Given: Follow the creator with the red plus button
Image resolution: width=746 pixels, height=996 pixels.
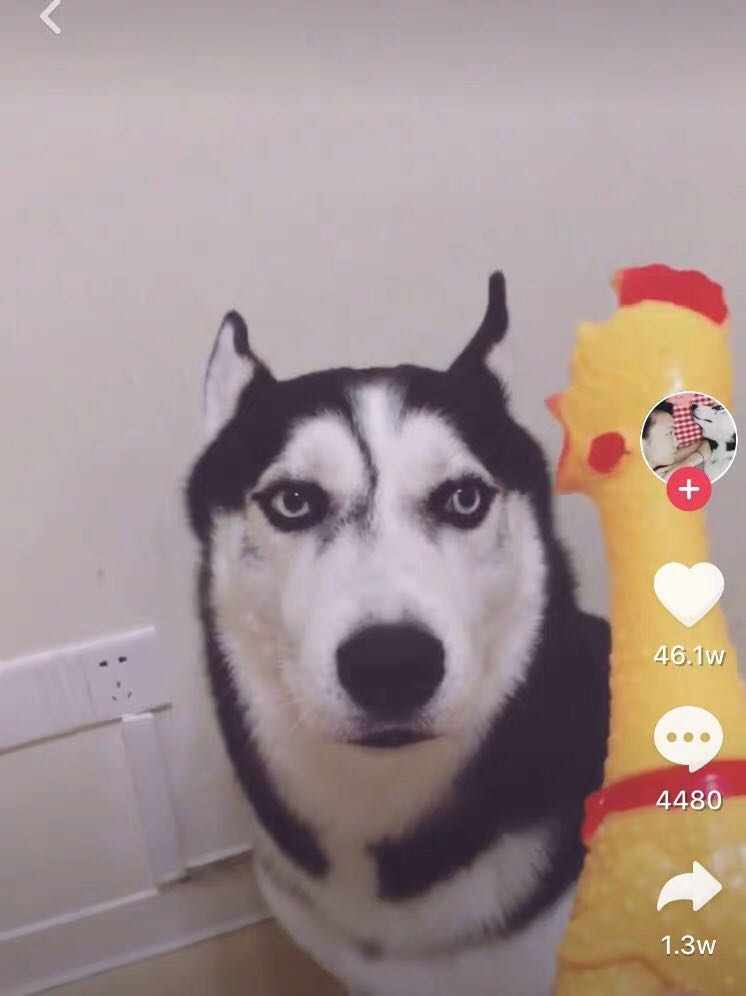Looking at the screenshot, I should [x=688, y=490].
